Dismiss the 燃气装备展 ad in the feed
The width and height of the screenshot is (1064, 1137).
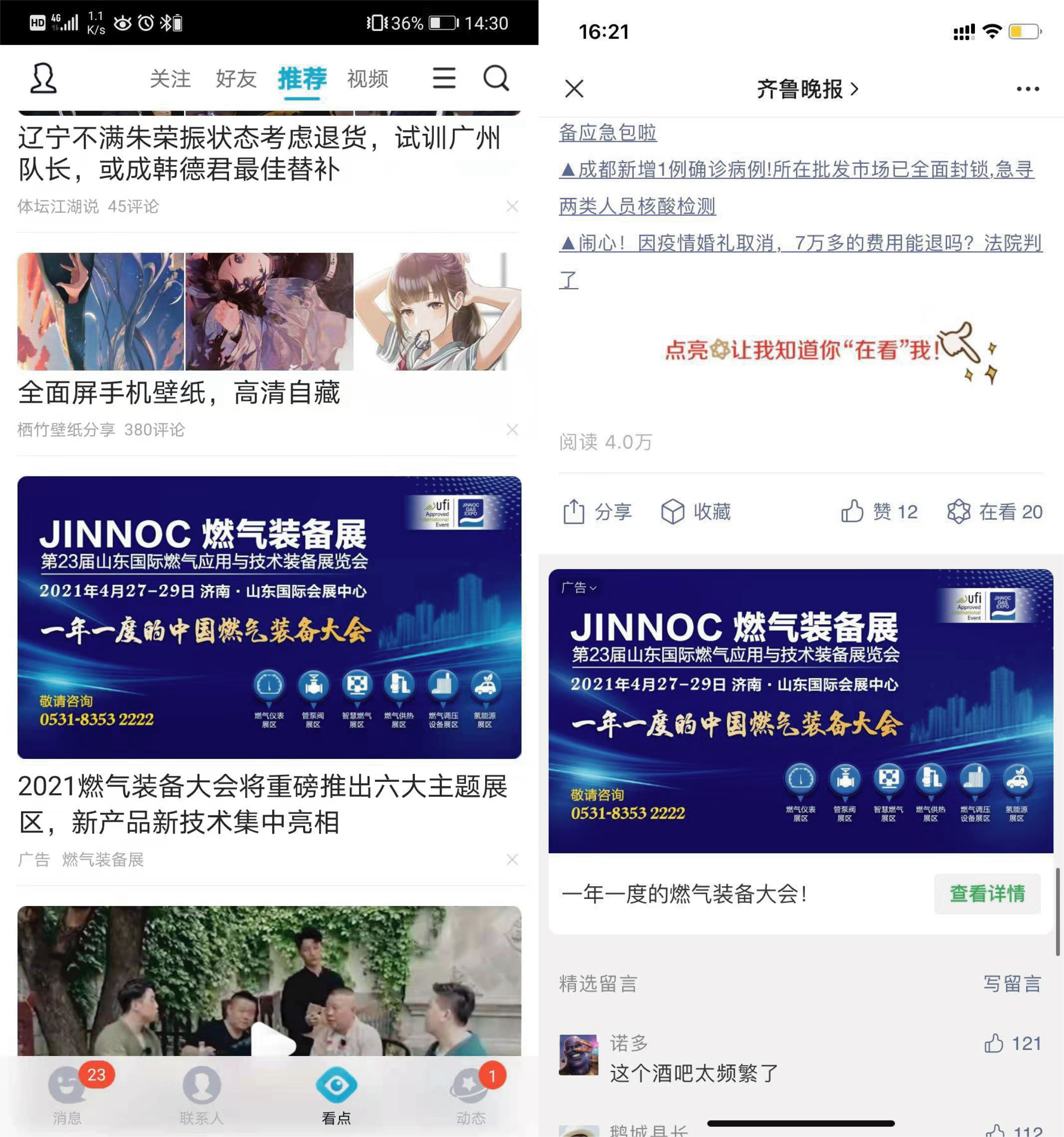click(x=512, y=860)
